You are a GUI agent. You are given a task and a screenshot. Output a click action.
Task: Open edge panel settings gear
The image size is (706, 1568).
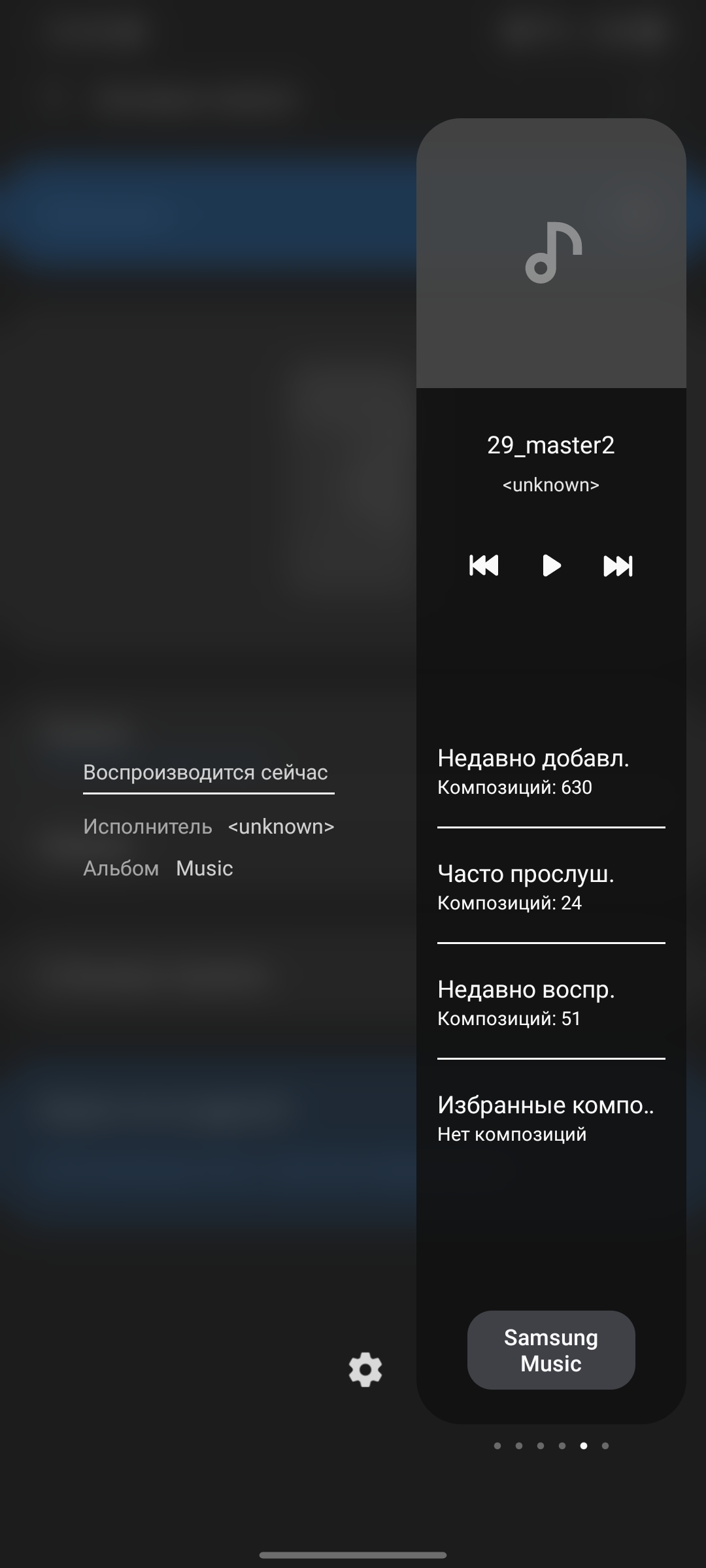(x=365, y=1369)
